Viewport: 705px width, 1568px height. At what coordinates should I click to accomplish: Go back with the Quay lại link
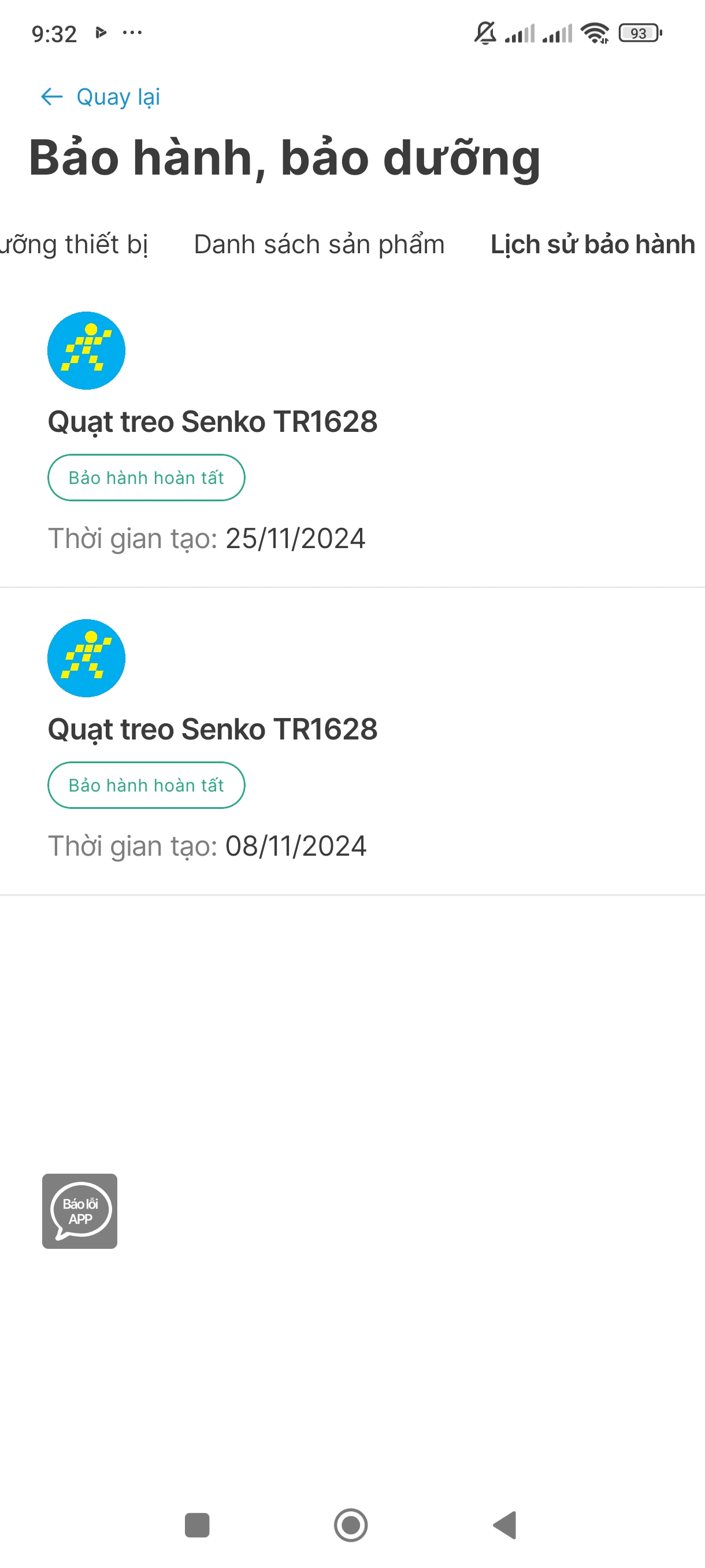tap(101, 97)
